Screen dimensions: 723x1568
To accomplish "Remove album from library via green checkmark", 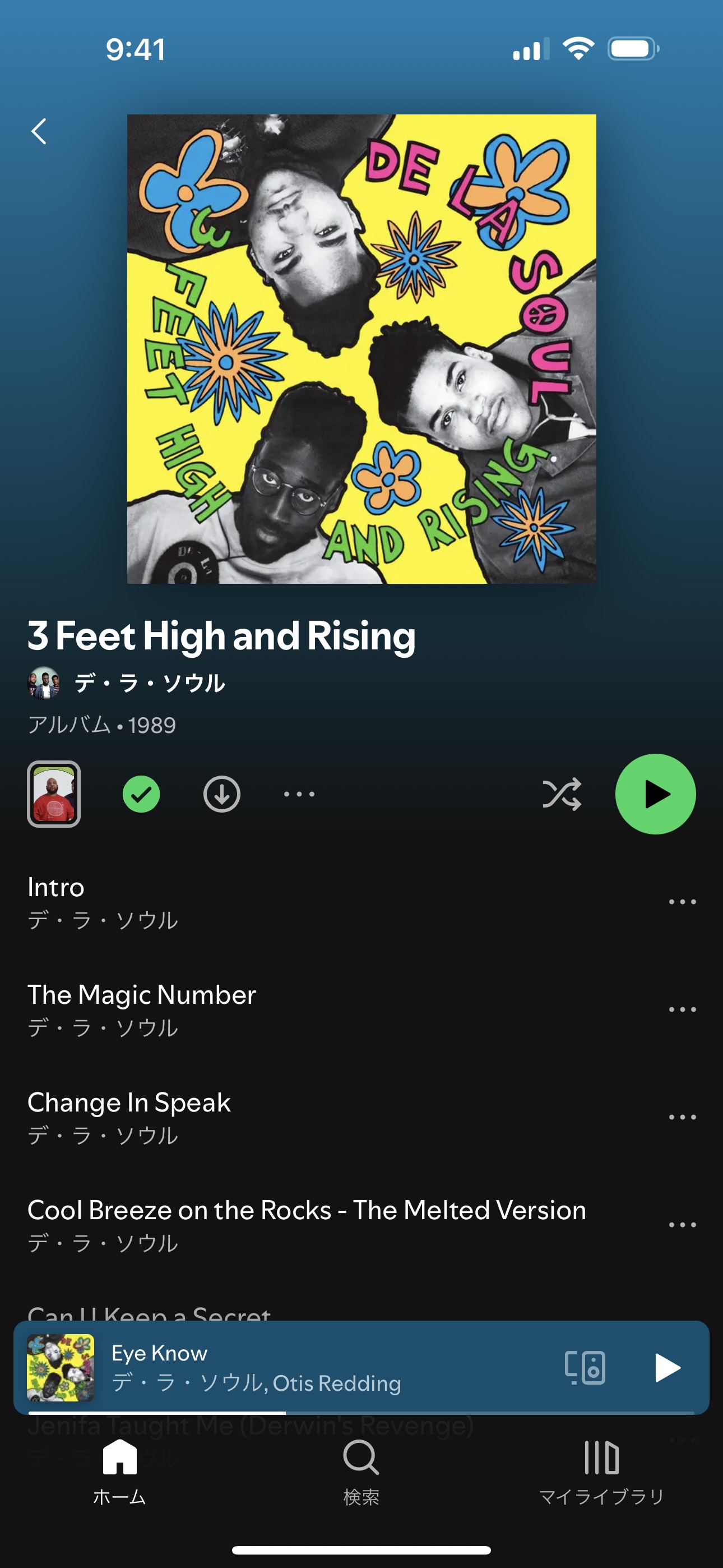I will [x=141, y=794].
